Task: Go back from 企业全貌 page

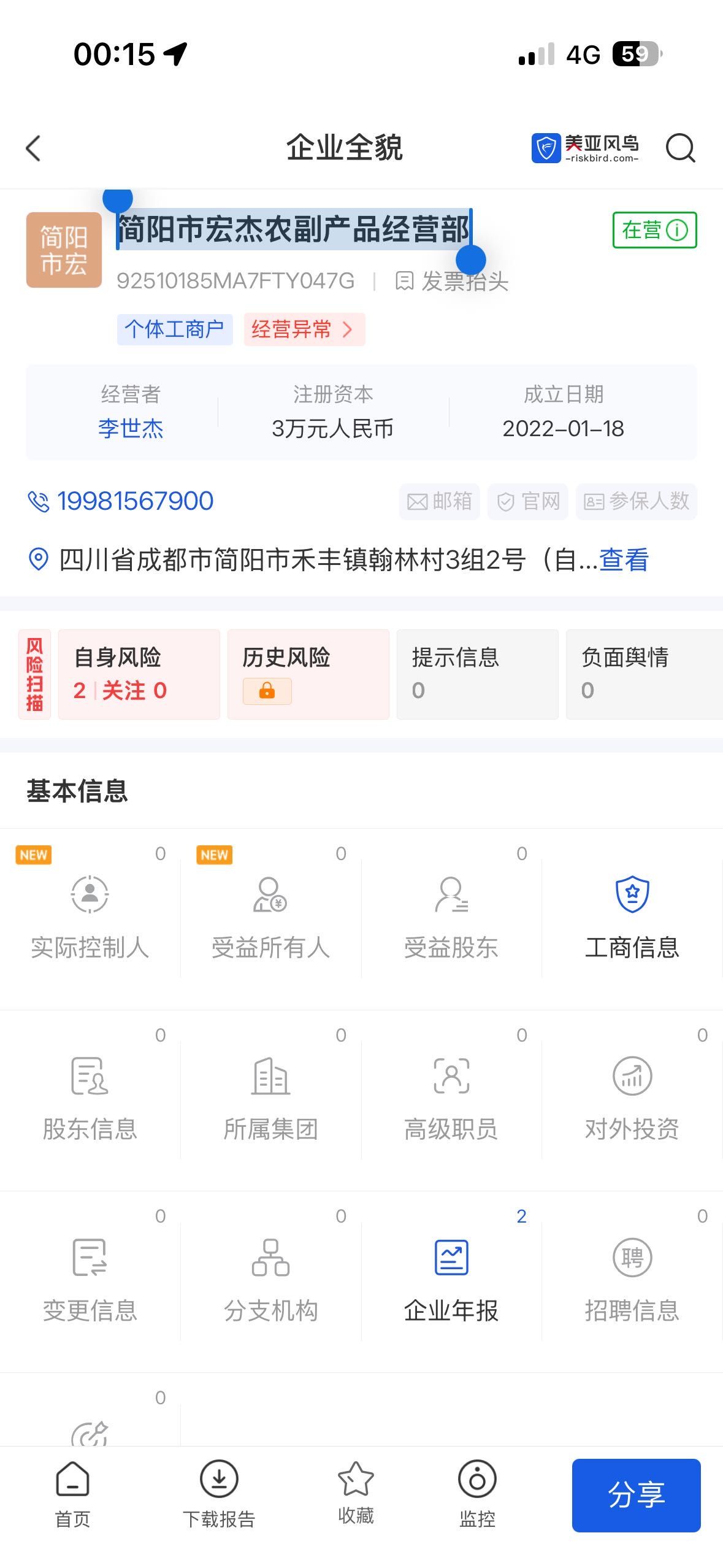Action: click(x=34, y=148)
